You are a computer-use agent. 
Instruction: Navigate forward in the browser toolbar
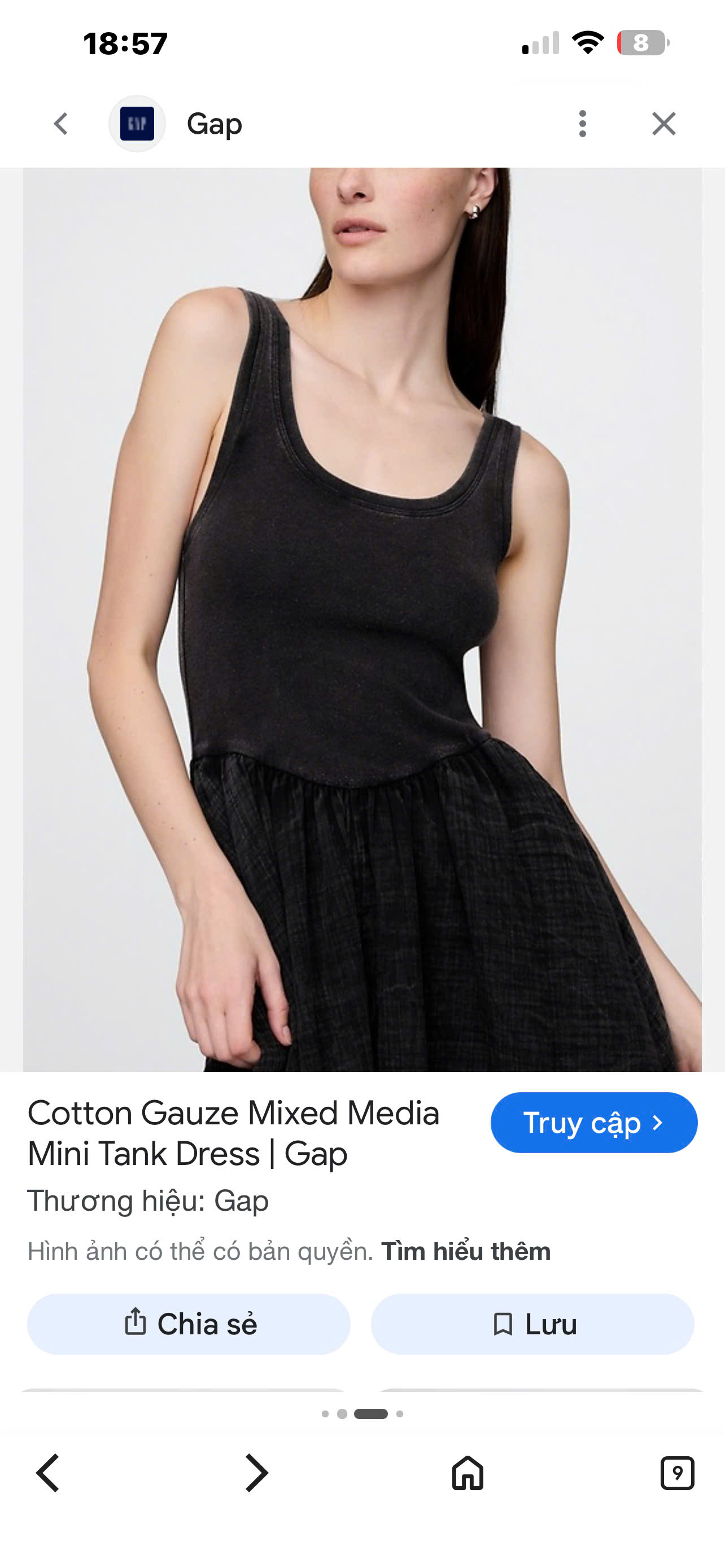pos(256,1473)
